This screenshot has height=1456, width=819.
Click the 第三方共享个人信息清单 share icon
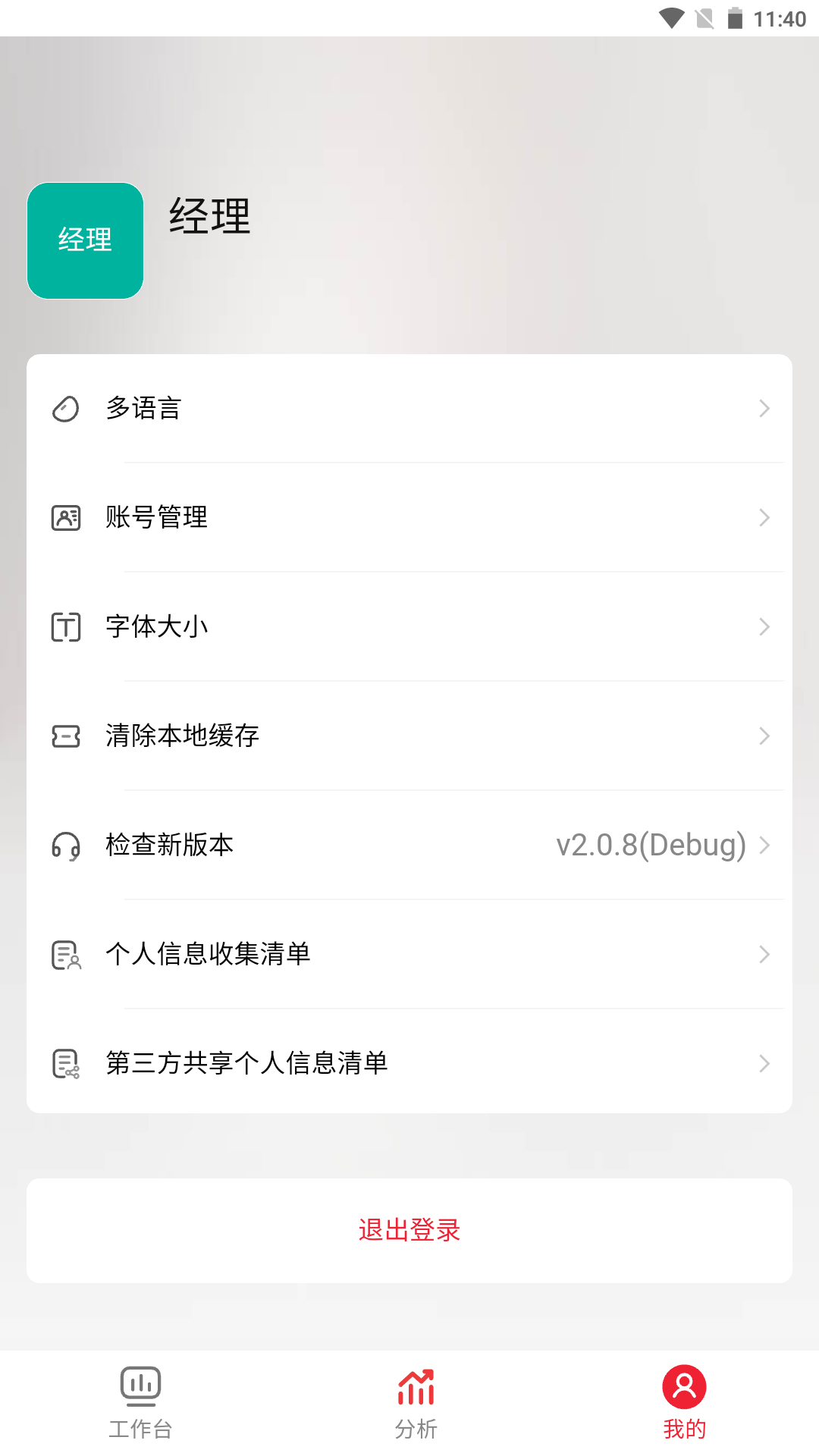[x=65, y=1064]
